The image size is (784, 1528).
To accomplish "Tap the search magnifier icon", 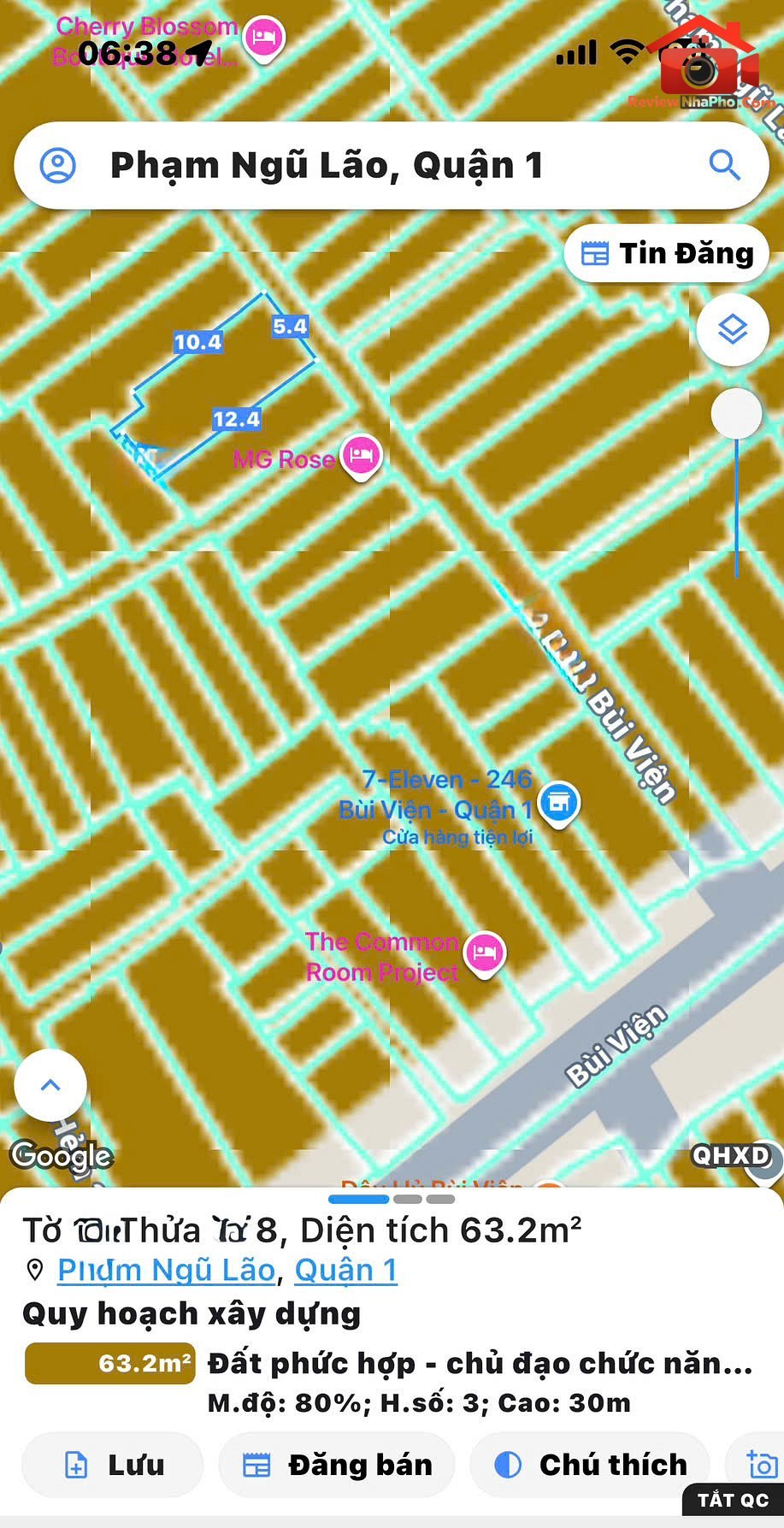I will point(724,165).
